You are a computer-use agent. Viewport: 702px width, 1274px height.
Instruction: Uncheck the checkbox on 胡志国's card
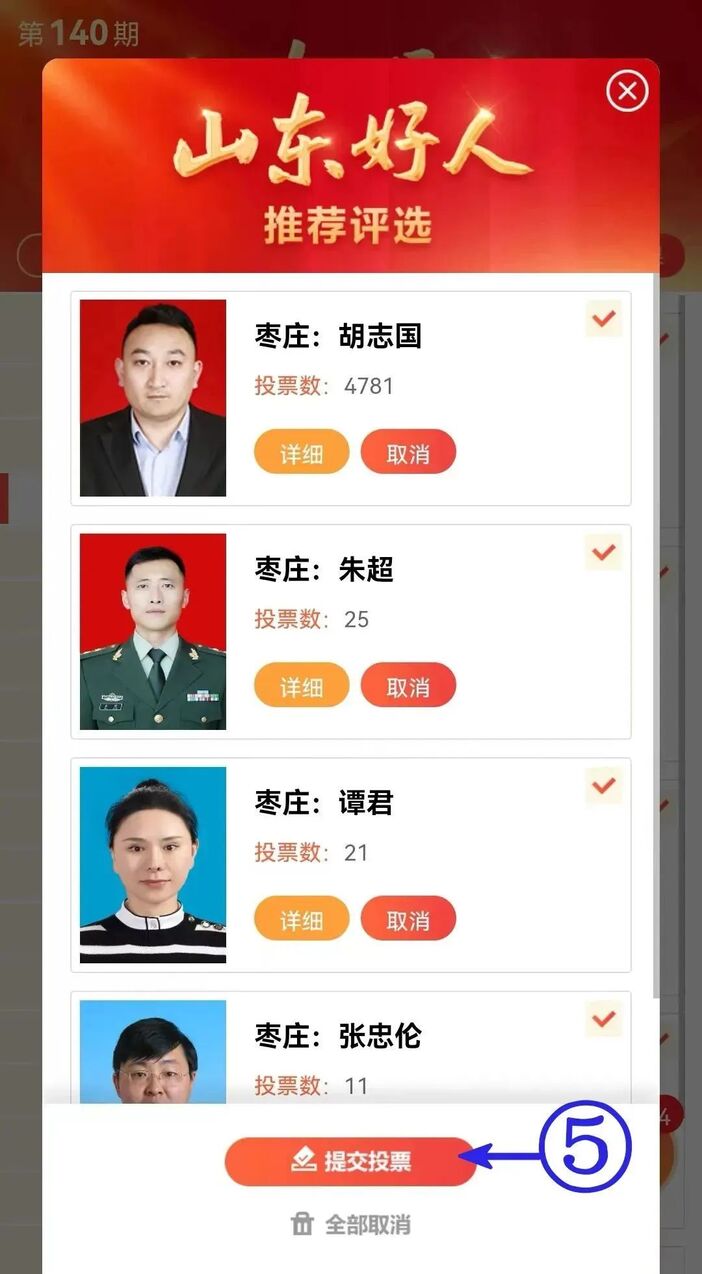(603, 319)
